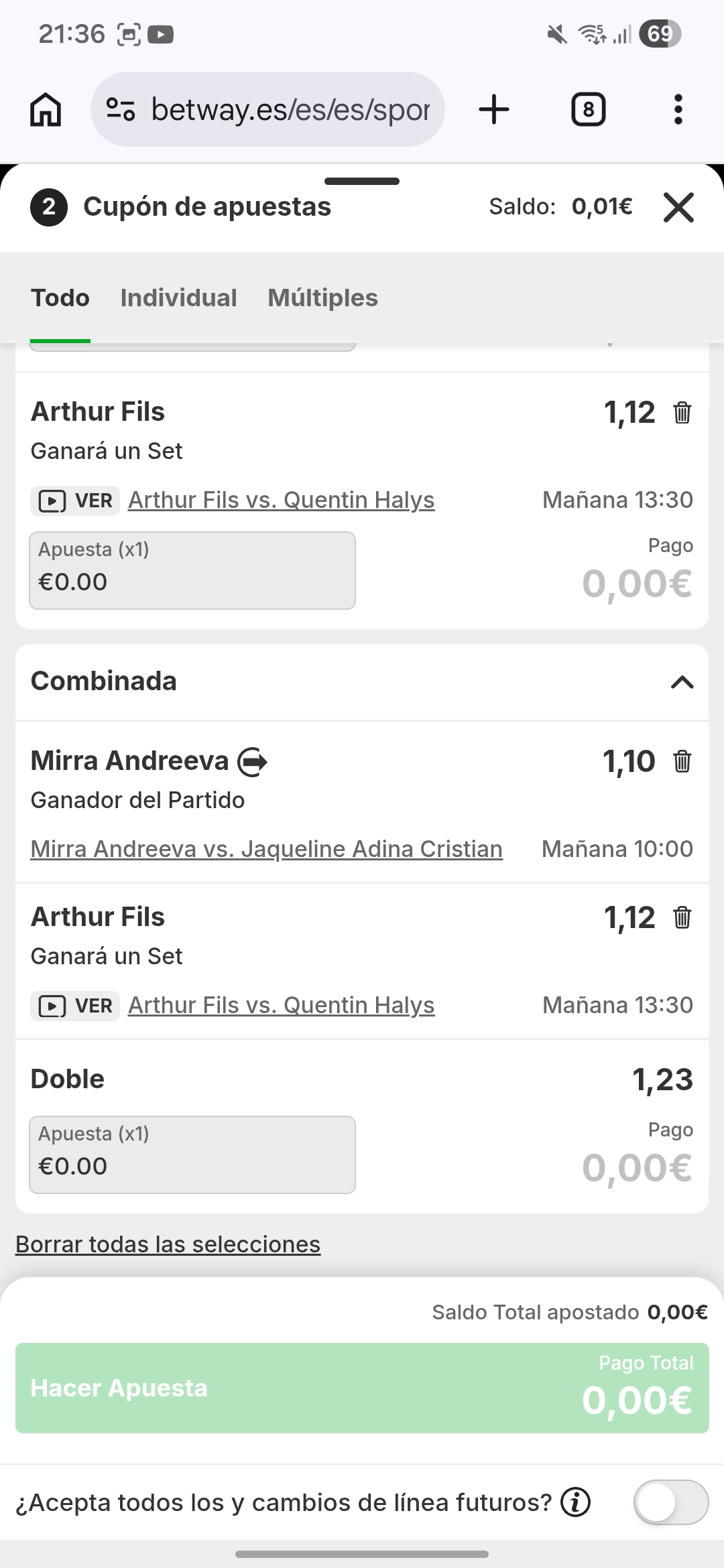Image resolution: width=724 pixels, height=1568 pixels.
Task: Go to the browser home page
Action: pos(46,109)
